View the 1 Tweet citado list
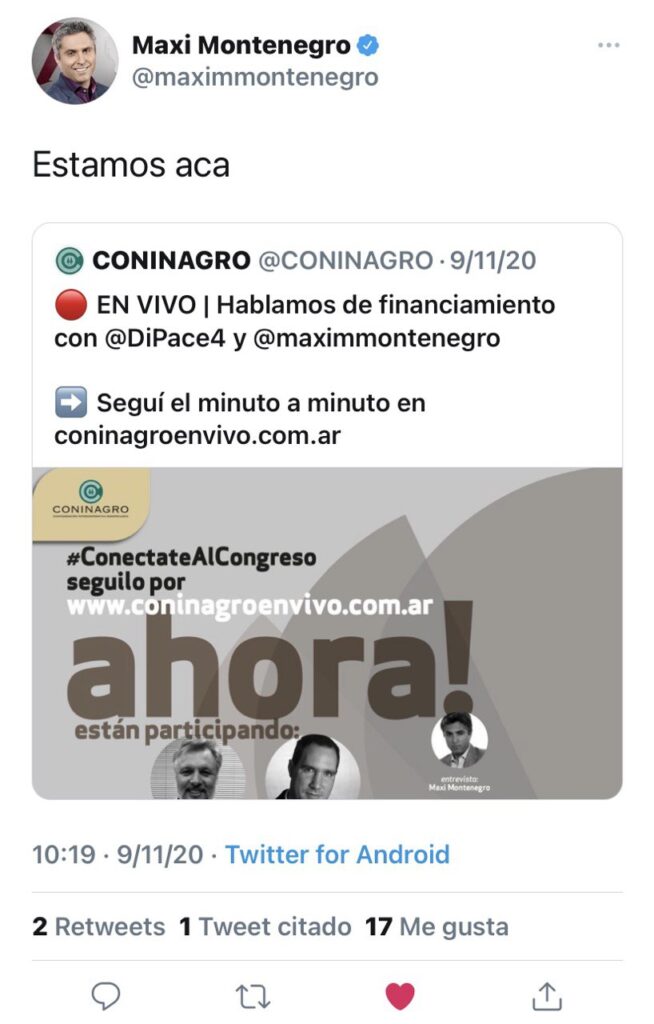The image size is (654, 1024). [x=265, y=927]
